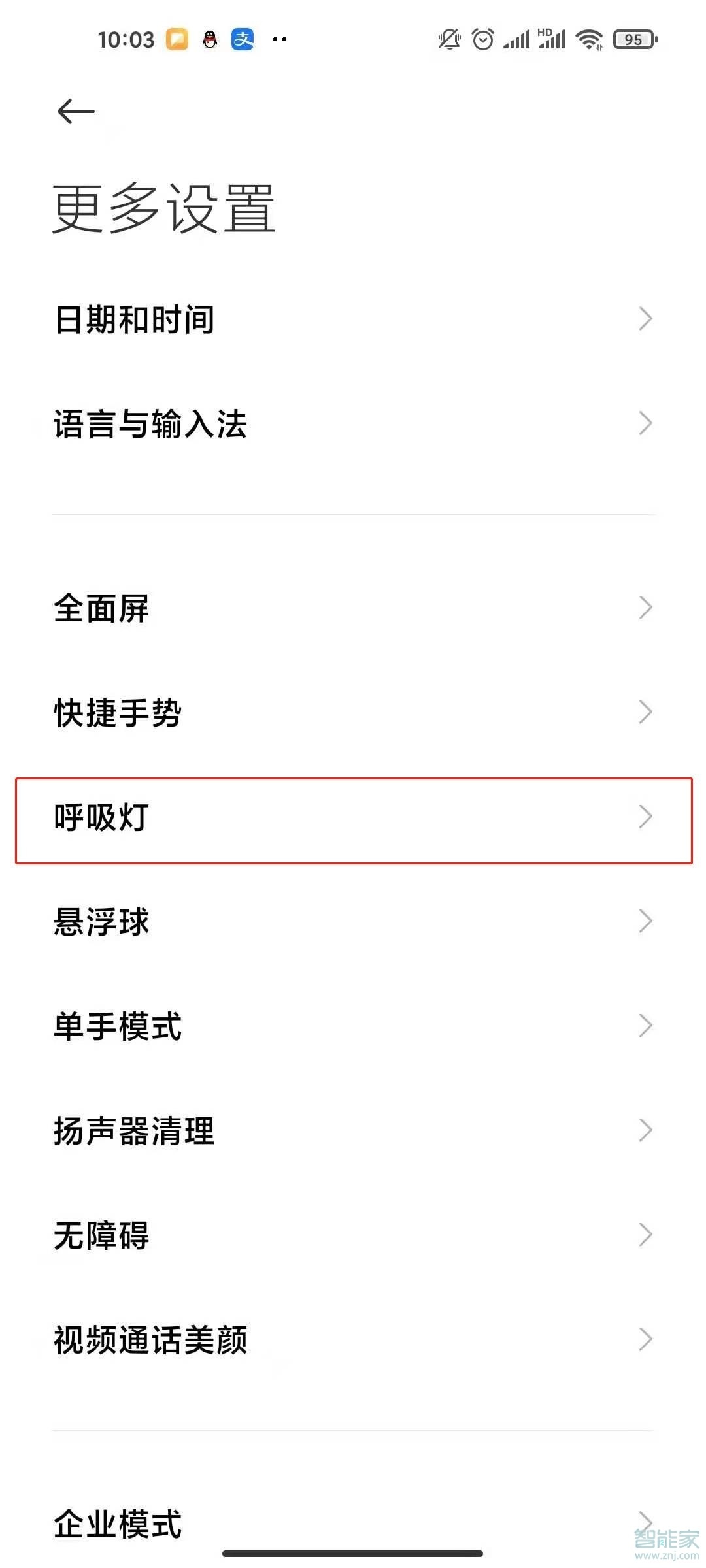This screenshot has height=1568, width=706.
Task: Tap the cellular signal bars icon
Action: click(516, 39)
